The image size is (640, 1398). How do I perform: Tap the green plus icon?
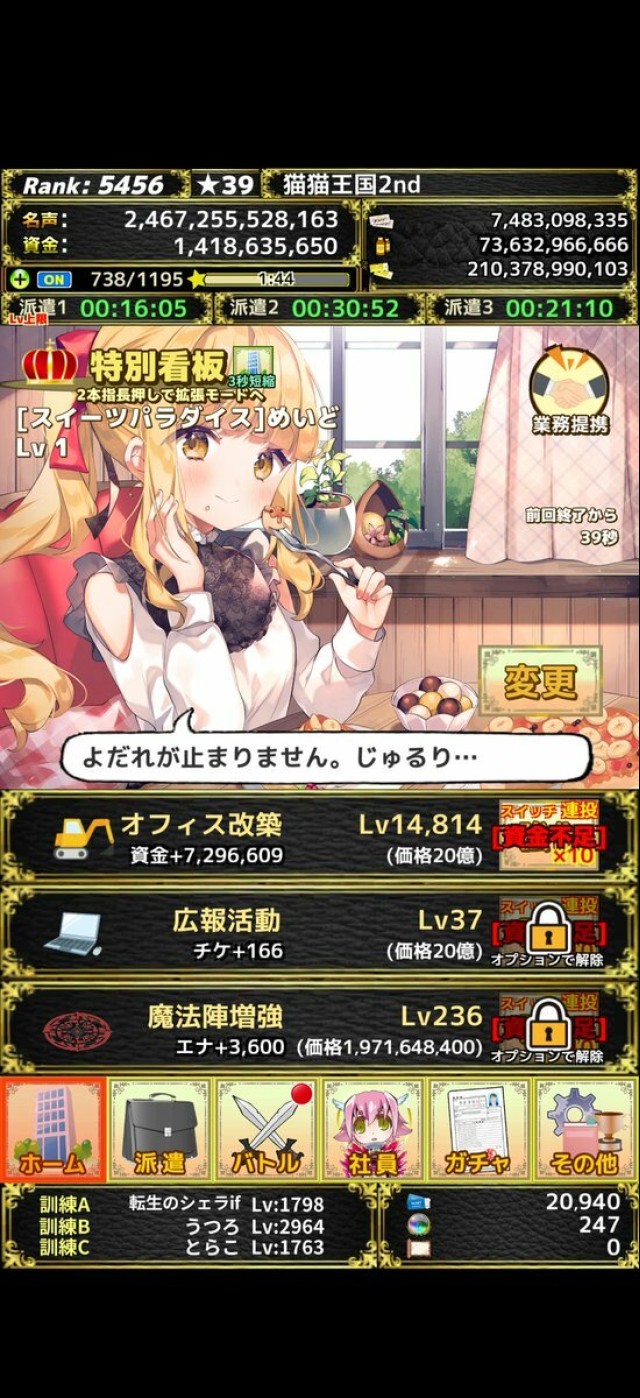(19, 280)
